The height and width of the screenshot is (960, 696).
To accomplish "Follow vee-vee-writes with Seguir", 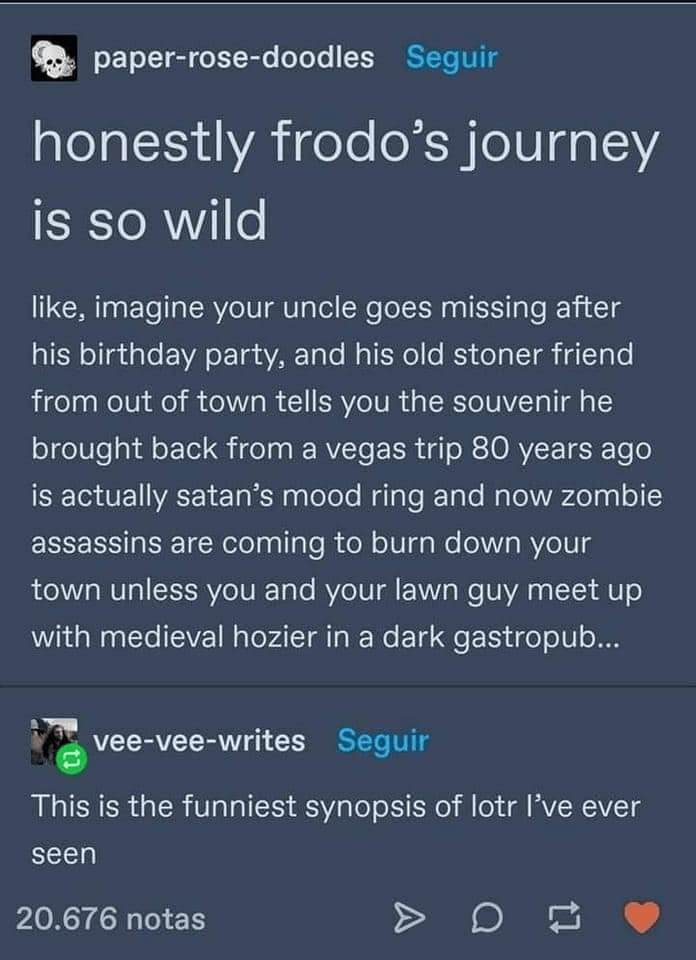I will coord(383,741).
